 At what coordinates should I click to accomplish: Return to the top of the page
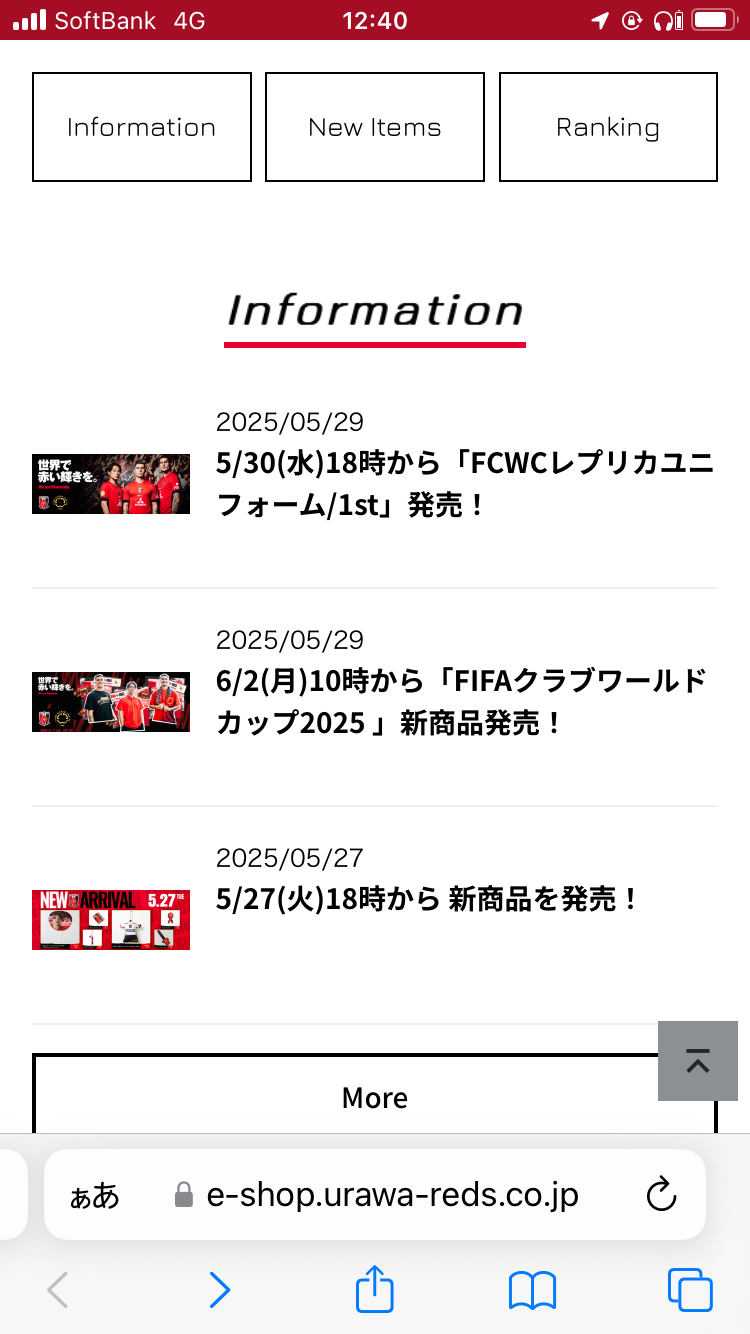tap(697, 1061)
